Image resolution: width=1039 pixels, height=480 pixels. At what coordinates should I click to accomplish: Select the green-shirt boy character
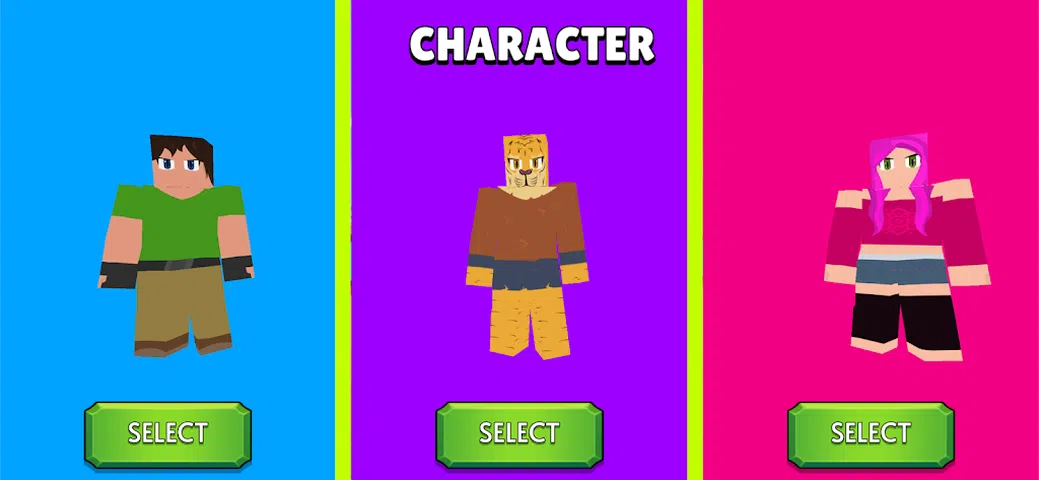click(x=167, y=434)
